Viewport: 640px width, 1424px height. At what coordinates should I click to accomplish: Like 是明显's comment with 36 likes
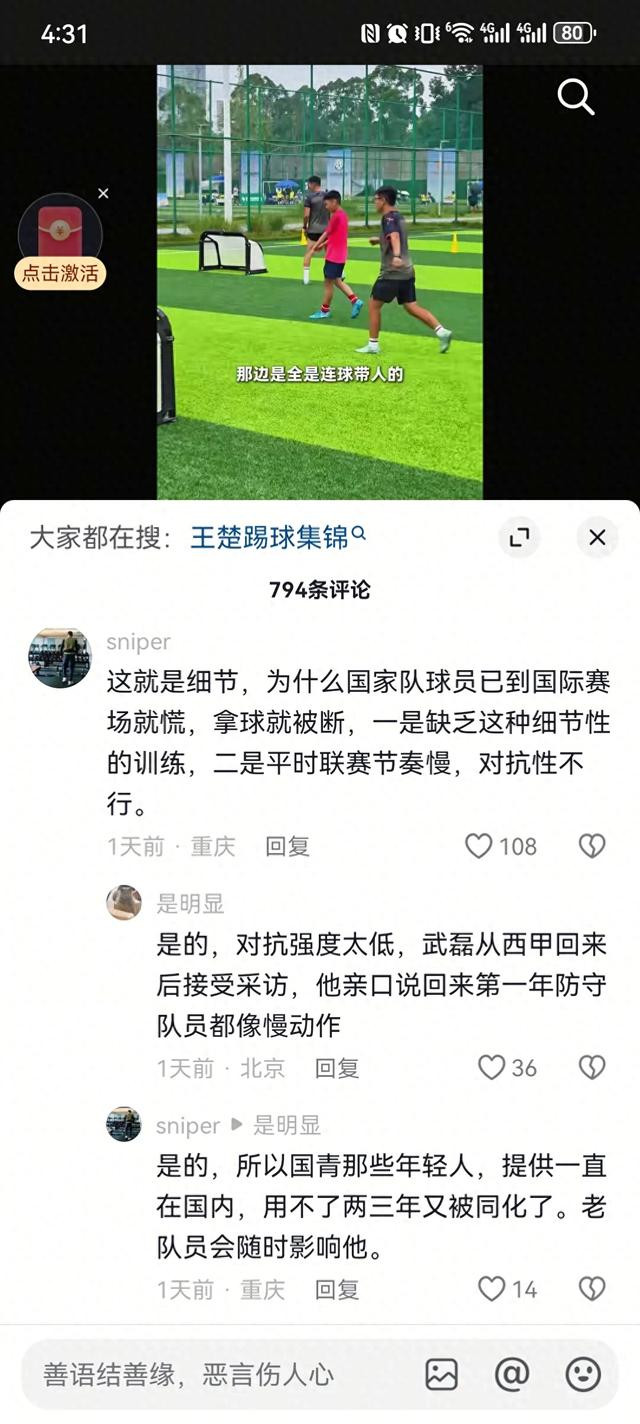click(x=507, y=1068)
